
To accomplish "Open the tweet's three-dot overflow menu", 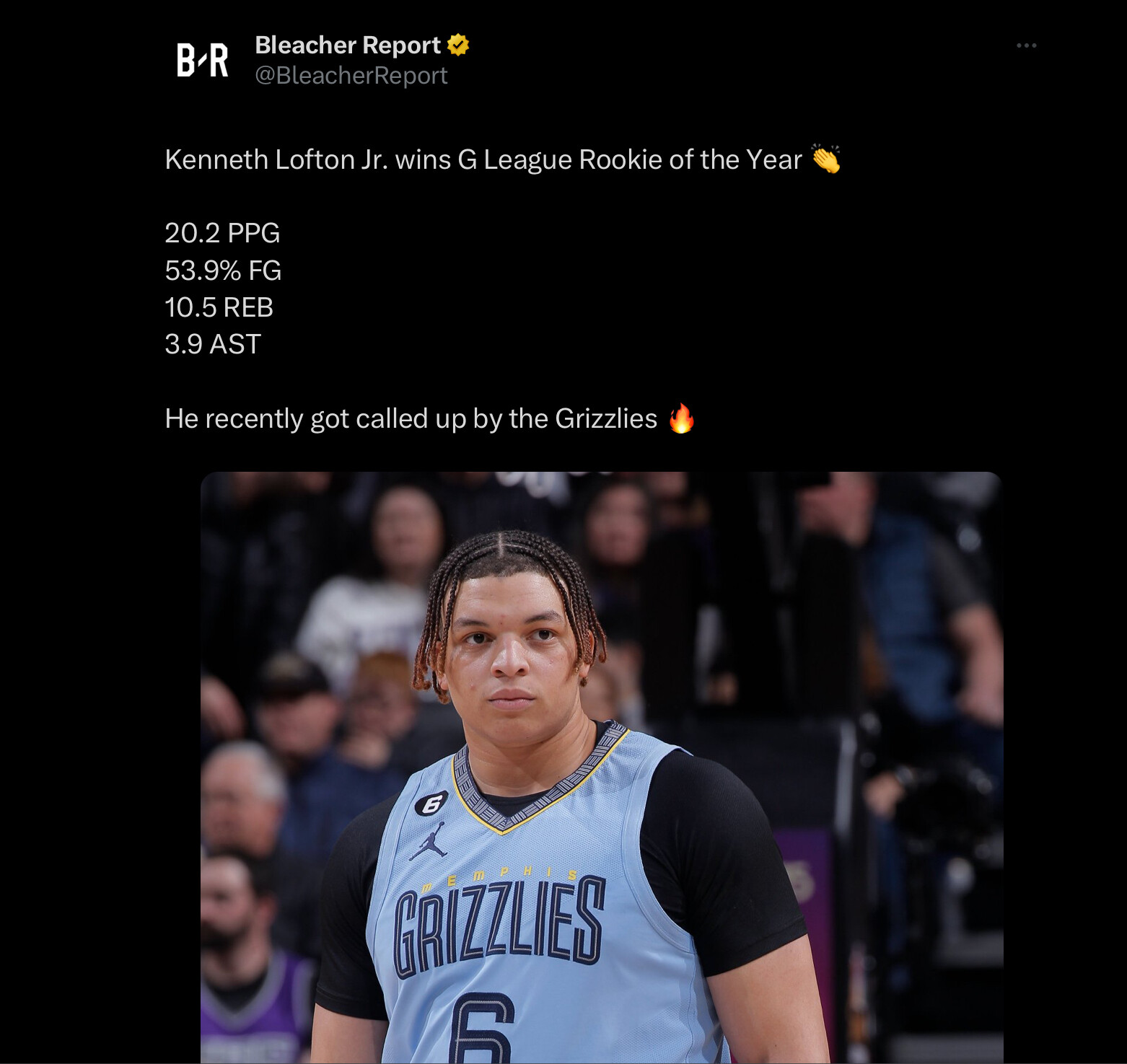I will [1026, 45].
